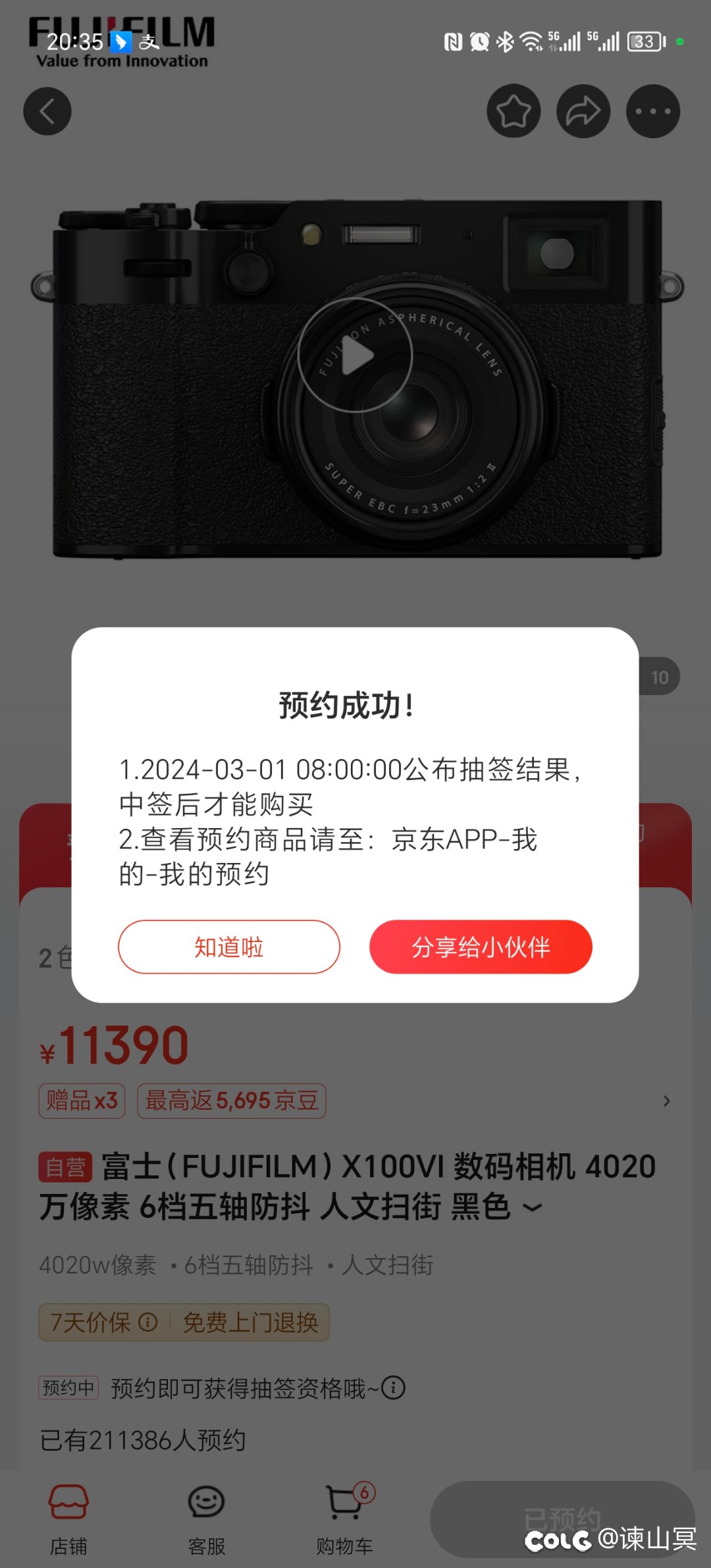Dismiss the dialog with 知道啦
The height and width of the screenshot is (1568, 711).
click(x=228, y=947)
